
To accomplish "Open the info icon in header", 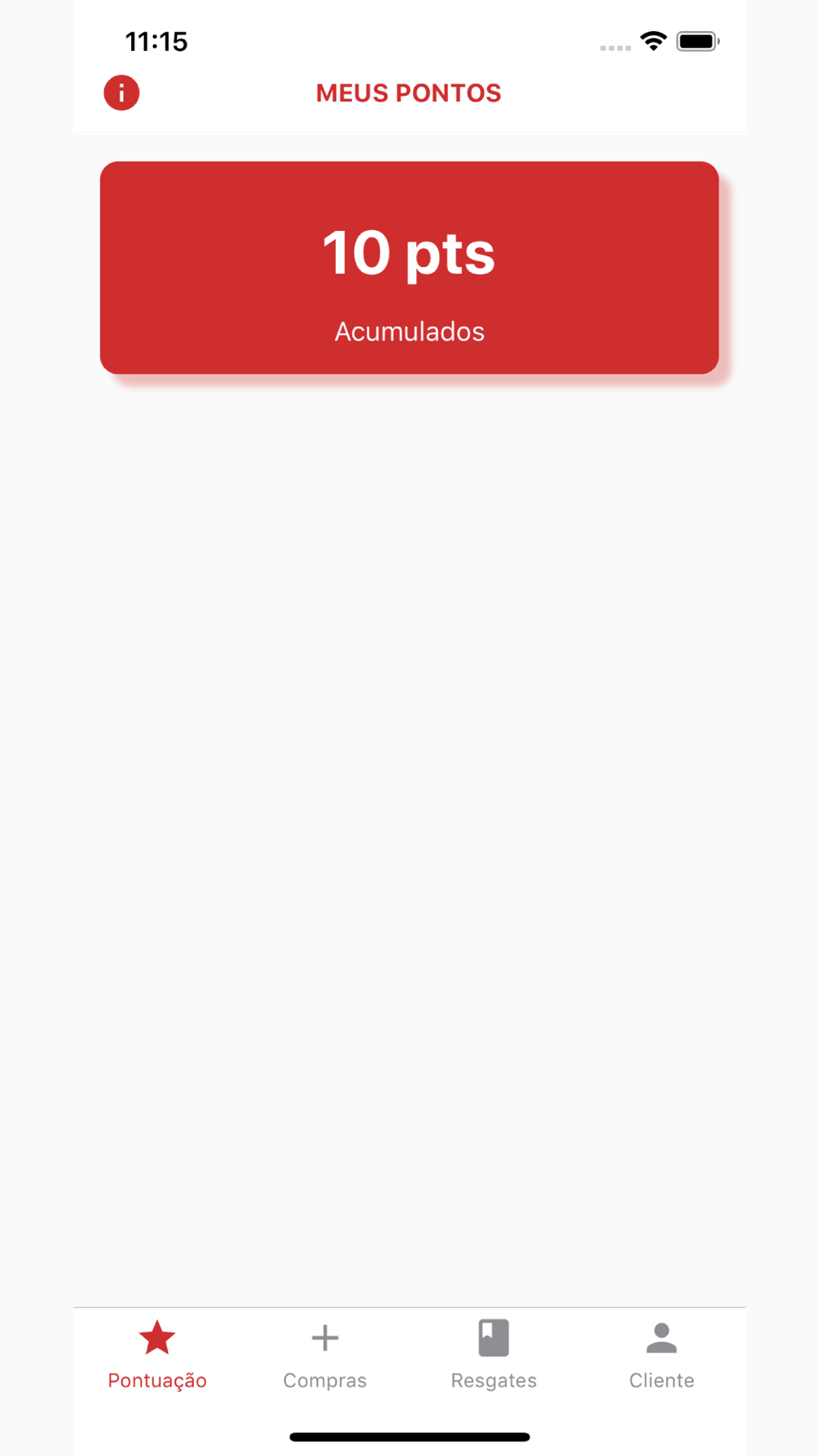I will (x=121, y=93).
